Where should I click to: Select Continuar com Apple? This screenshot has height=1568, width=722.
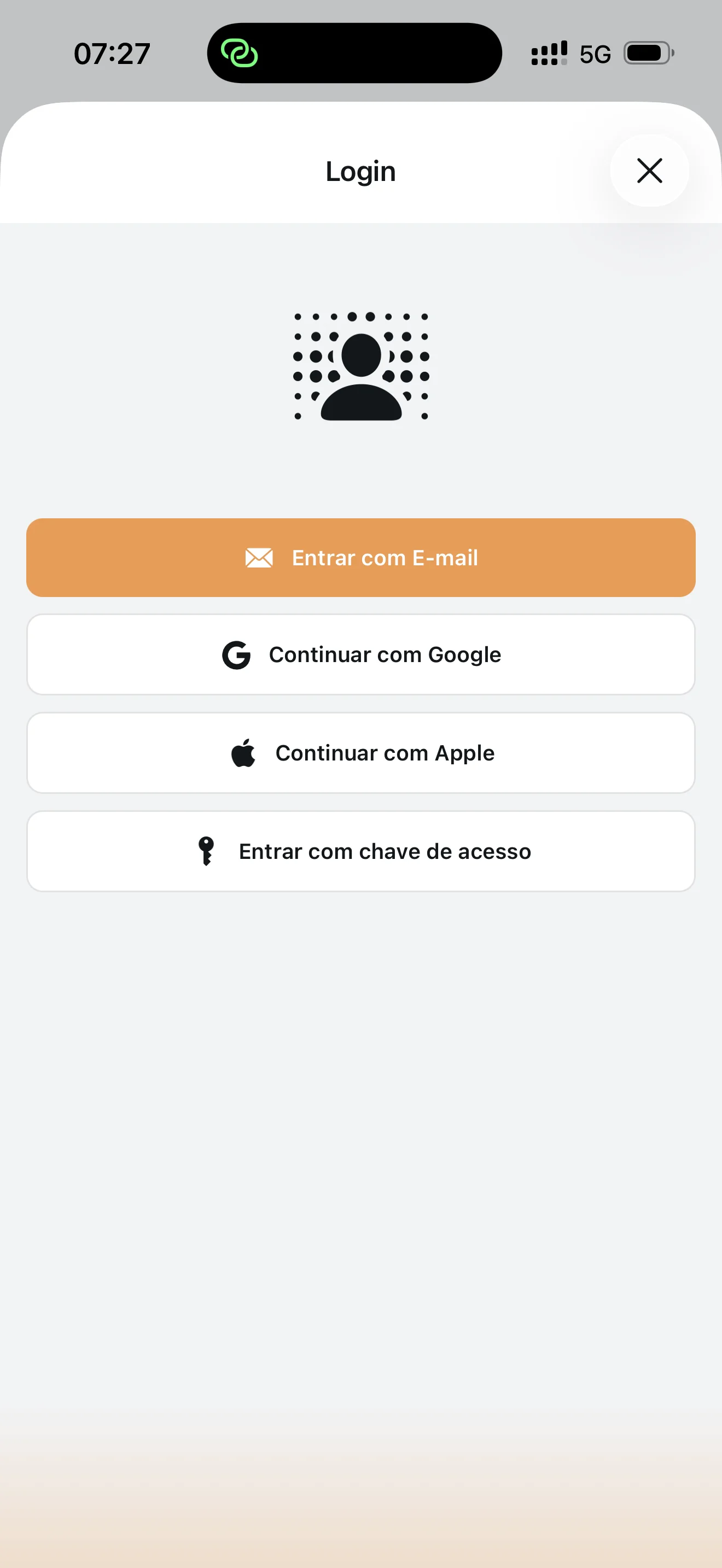(360, 752)
